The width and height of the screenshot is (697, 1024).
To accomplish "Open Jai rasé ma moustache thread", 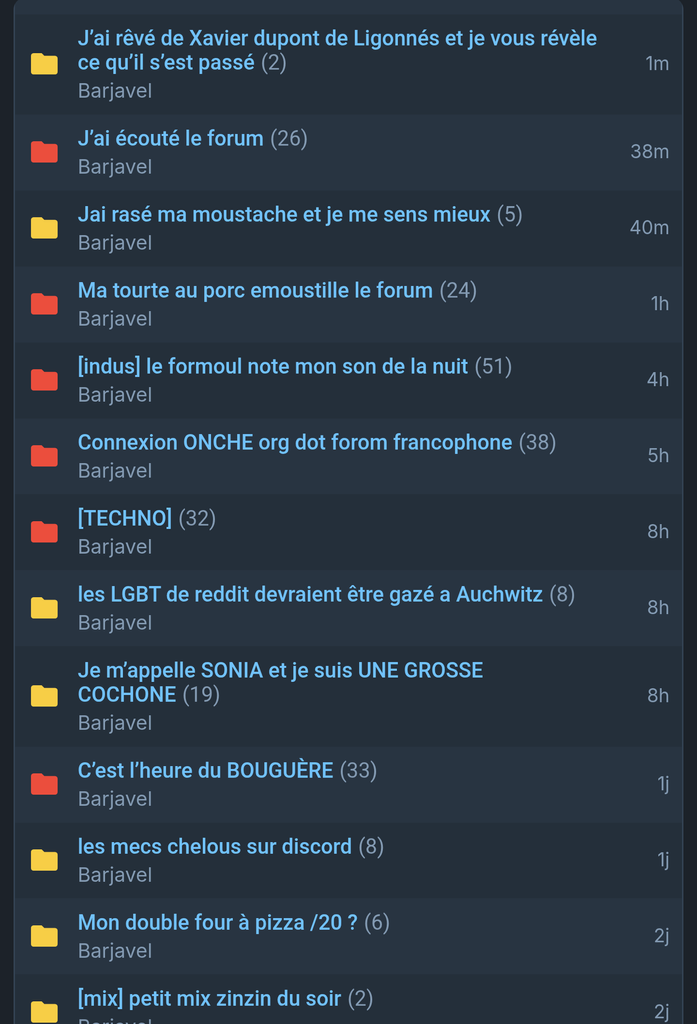I will (284, 215).
